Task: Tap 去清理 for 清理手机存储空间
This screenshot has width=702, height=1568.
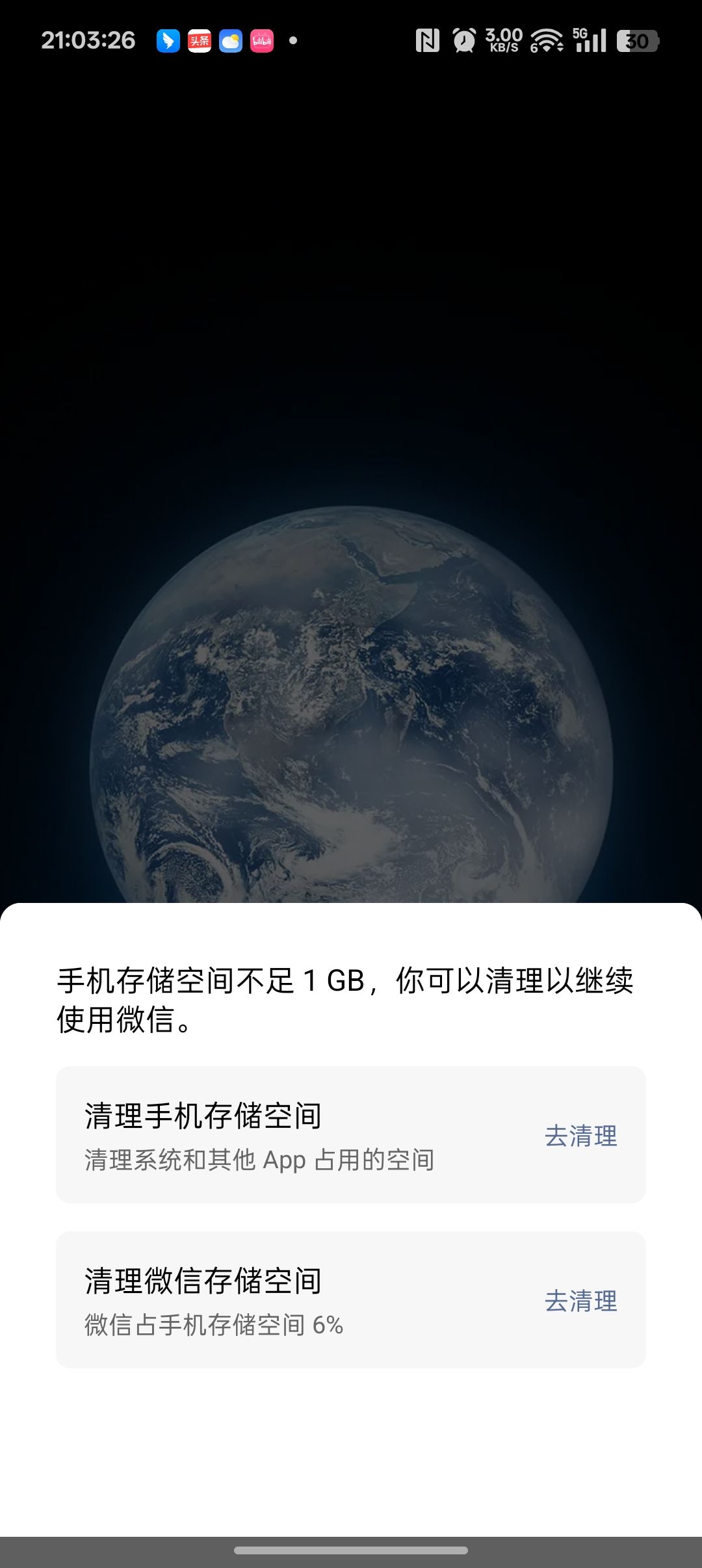Action: (x=580, y=1136)
